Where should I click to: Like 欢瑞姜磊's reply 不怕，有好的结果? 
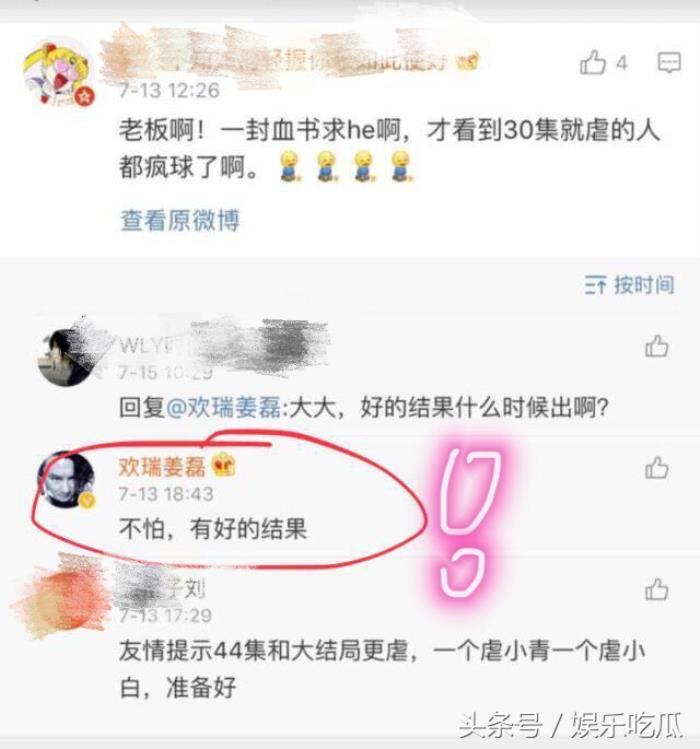[x=657, y=468]
